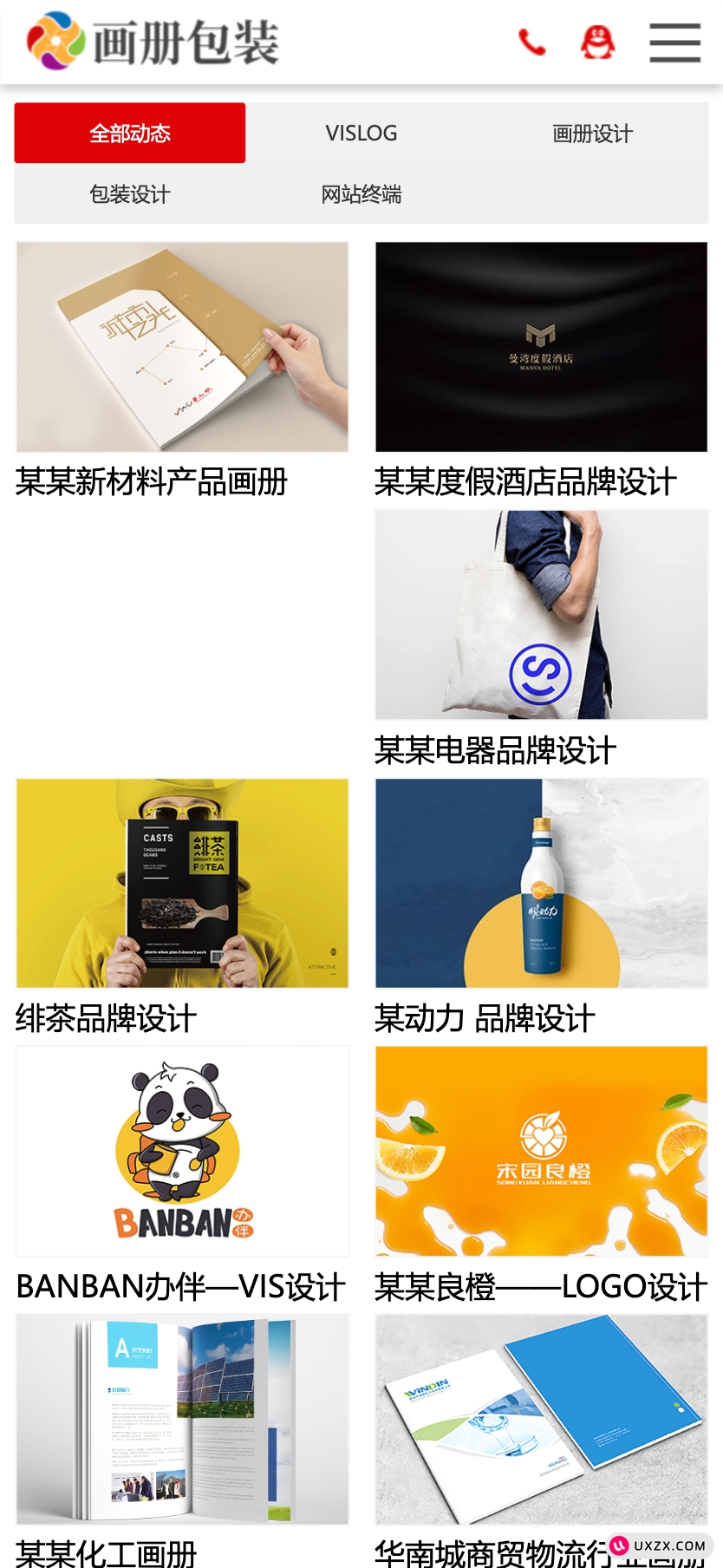Open BANBAN办伴—VIS设计 project
This screenshot has width=723, height=1568.
tap(182, 1151)
